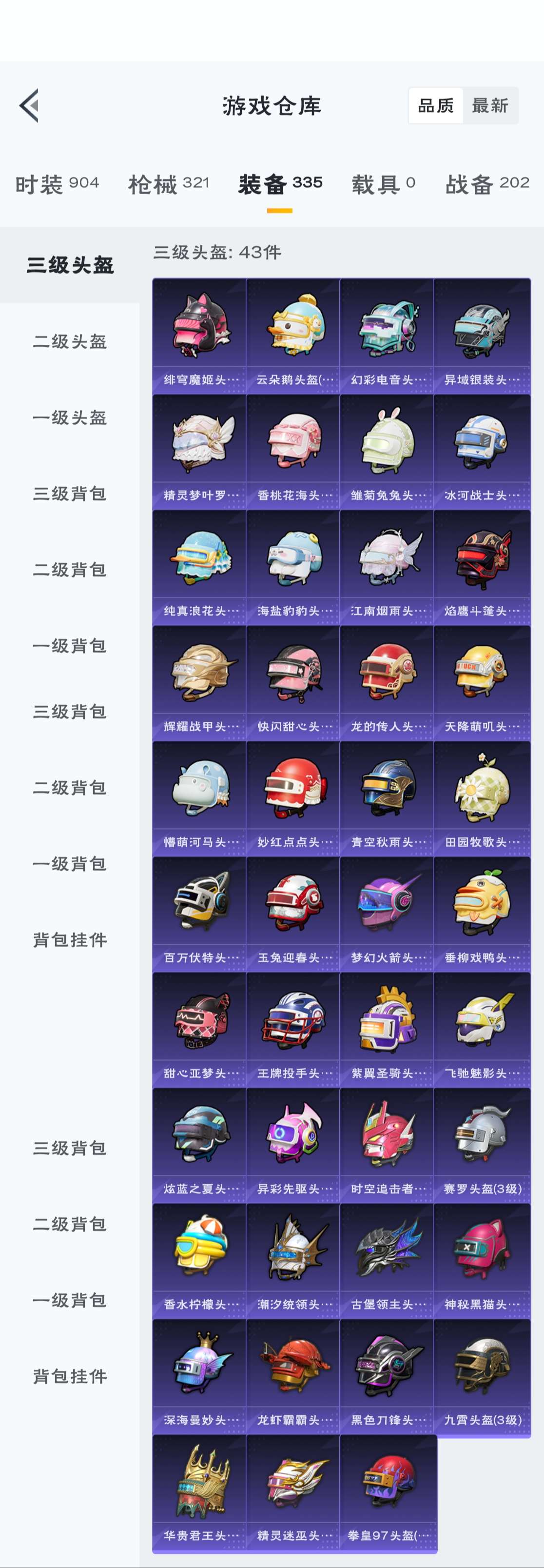This screenshot has width=544, height=1568.
Task: Sort by 品质
Action: [435, 106]
